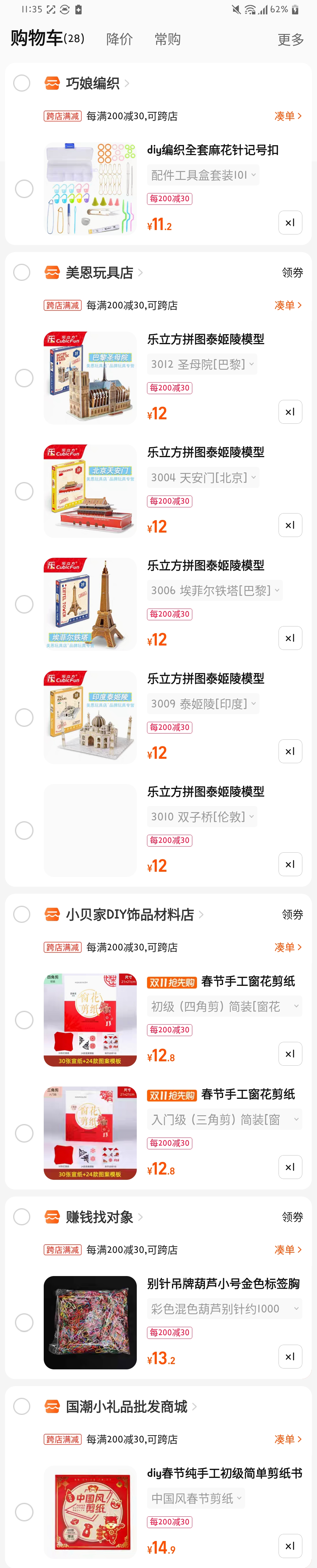Adjust quantity of 3009 泰姬陵[印度]

(290, 751)
